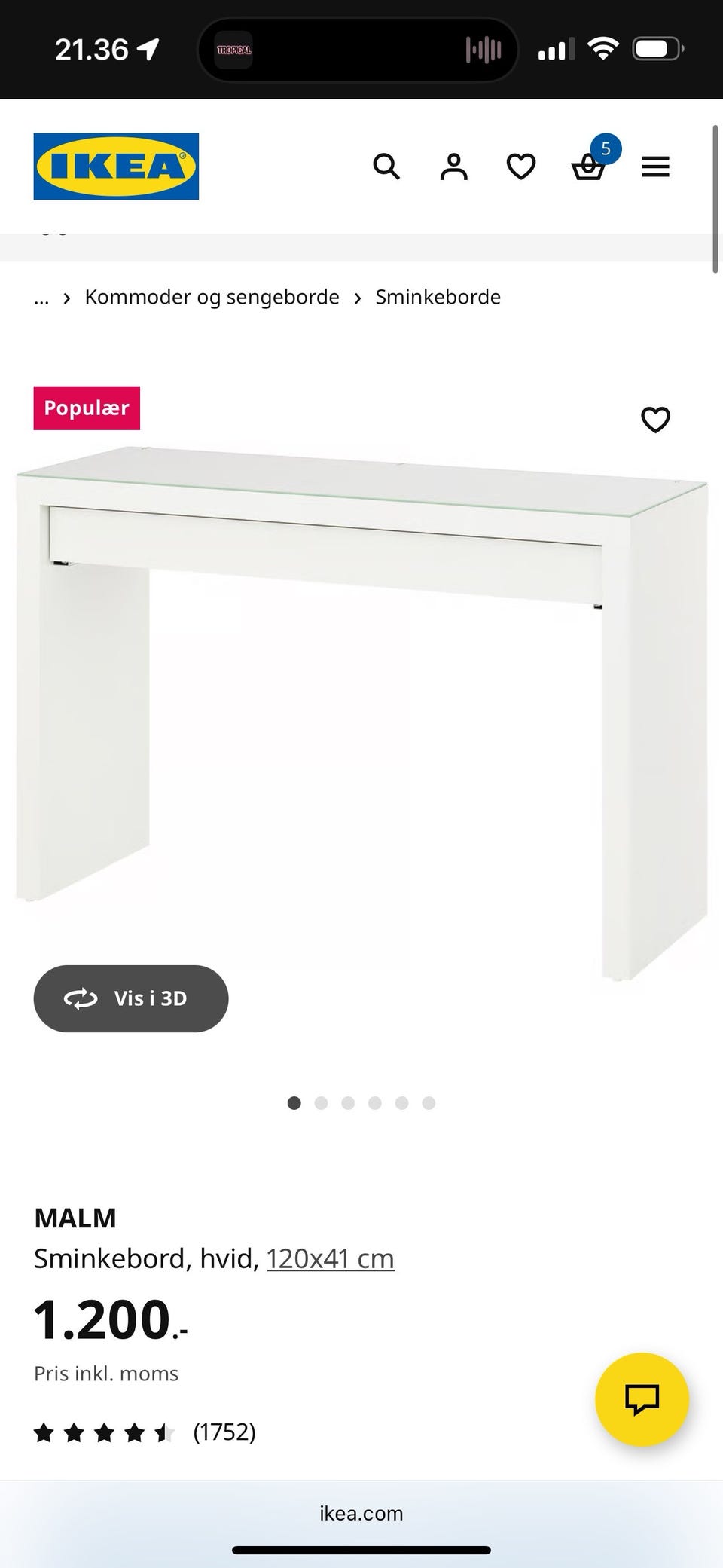This screenshot has width=723, height=1568.
Task: Expand the hidden breadcrumb items via ellipsis
Action: 41,297
